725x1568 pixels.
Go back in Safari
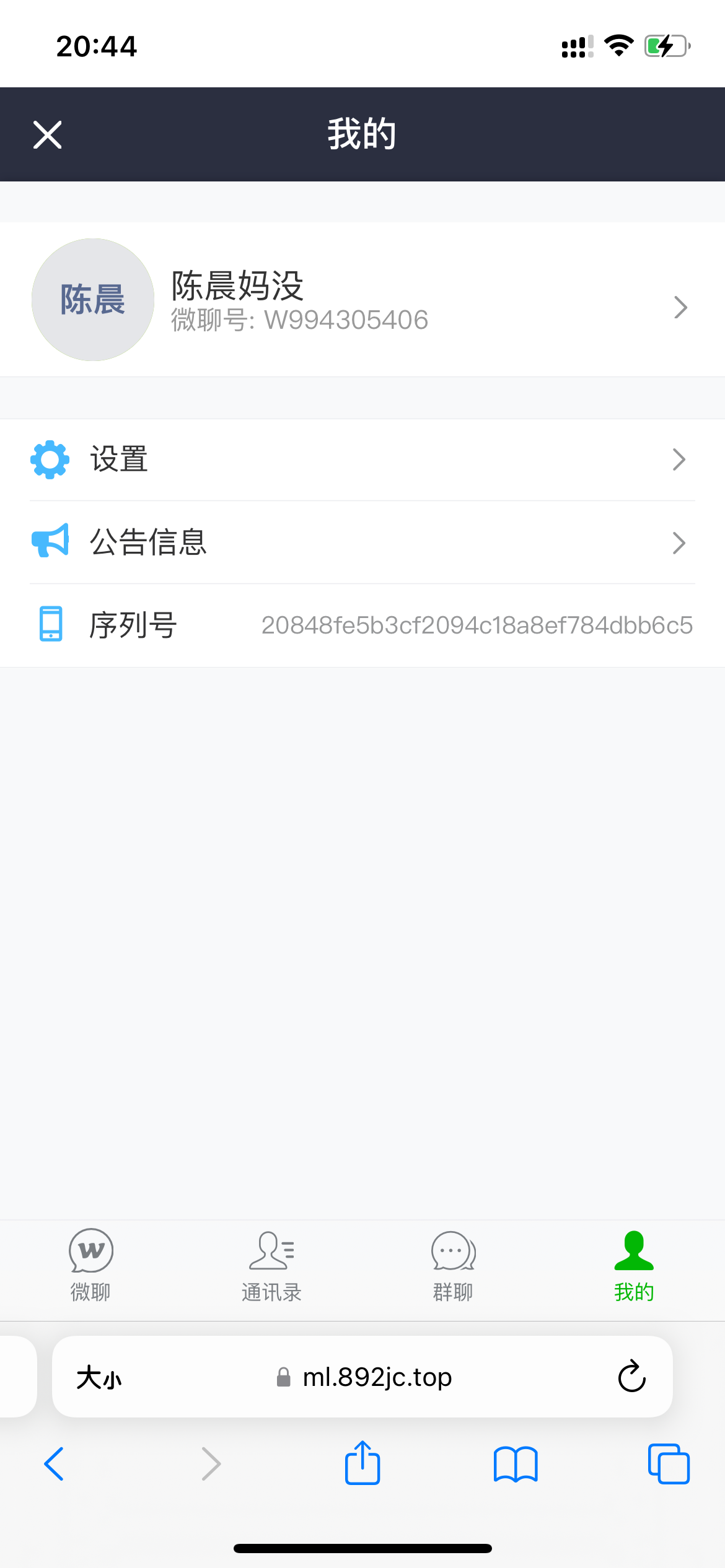(x=55, y=1464)
